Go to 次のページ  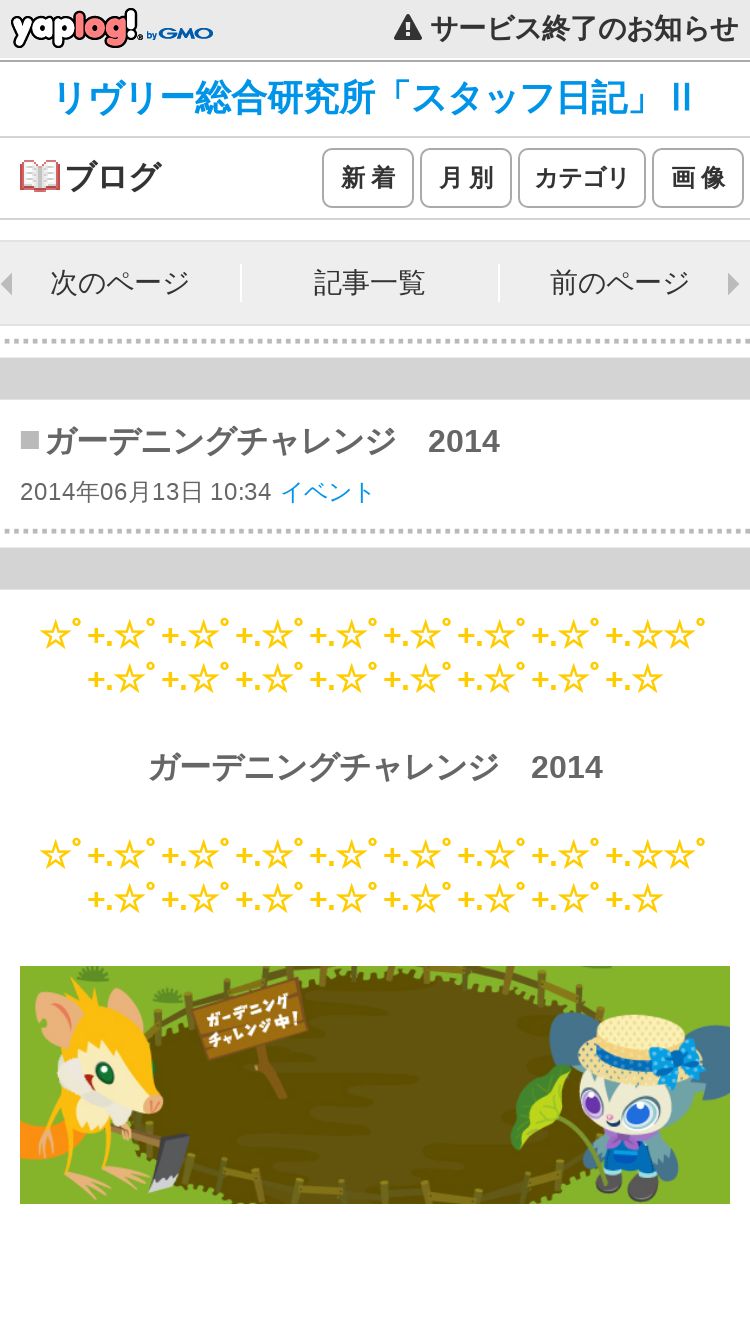[120, 283]
